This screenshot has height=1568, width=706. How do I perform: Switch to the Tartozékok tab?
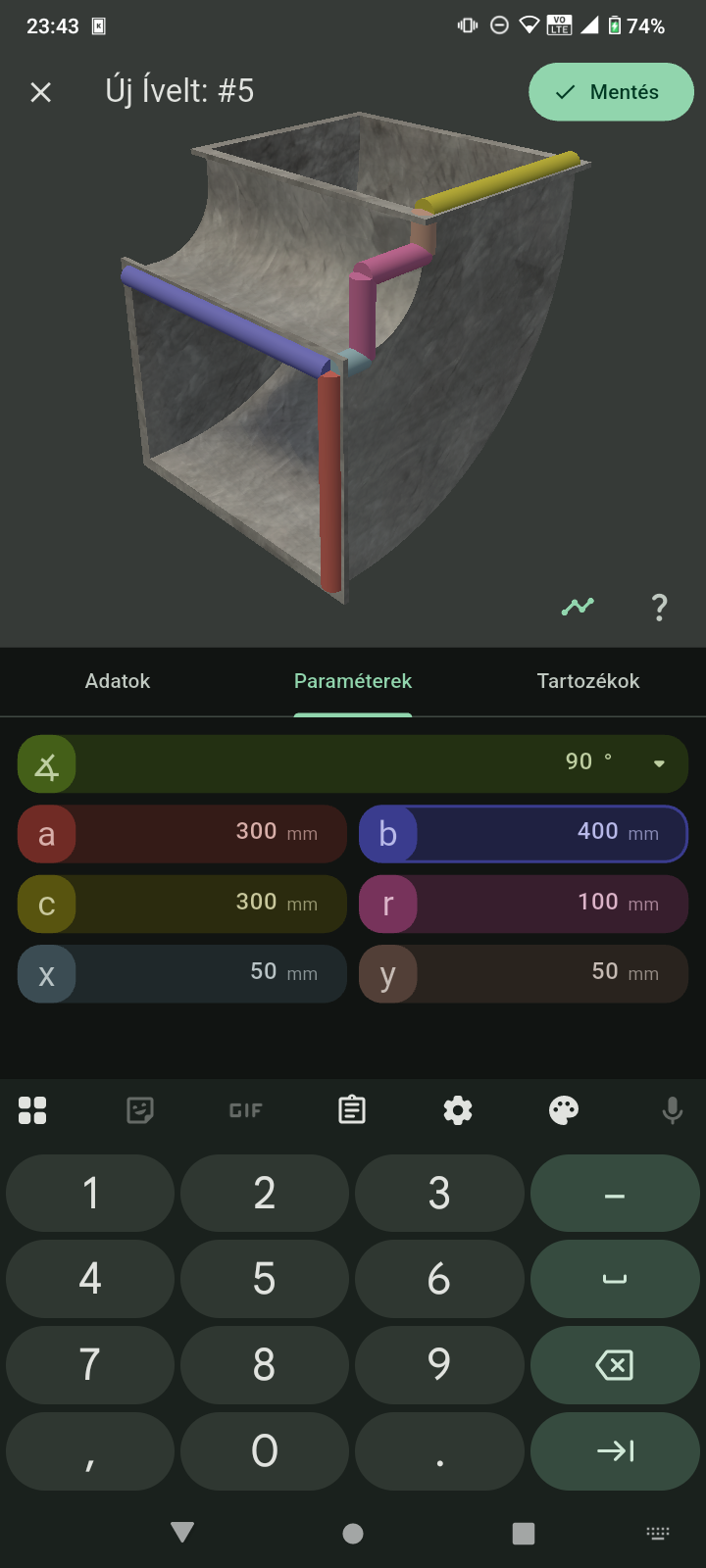pyautogui.click(x=587, y=681)
